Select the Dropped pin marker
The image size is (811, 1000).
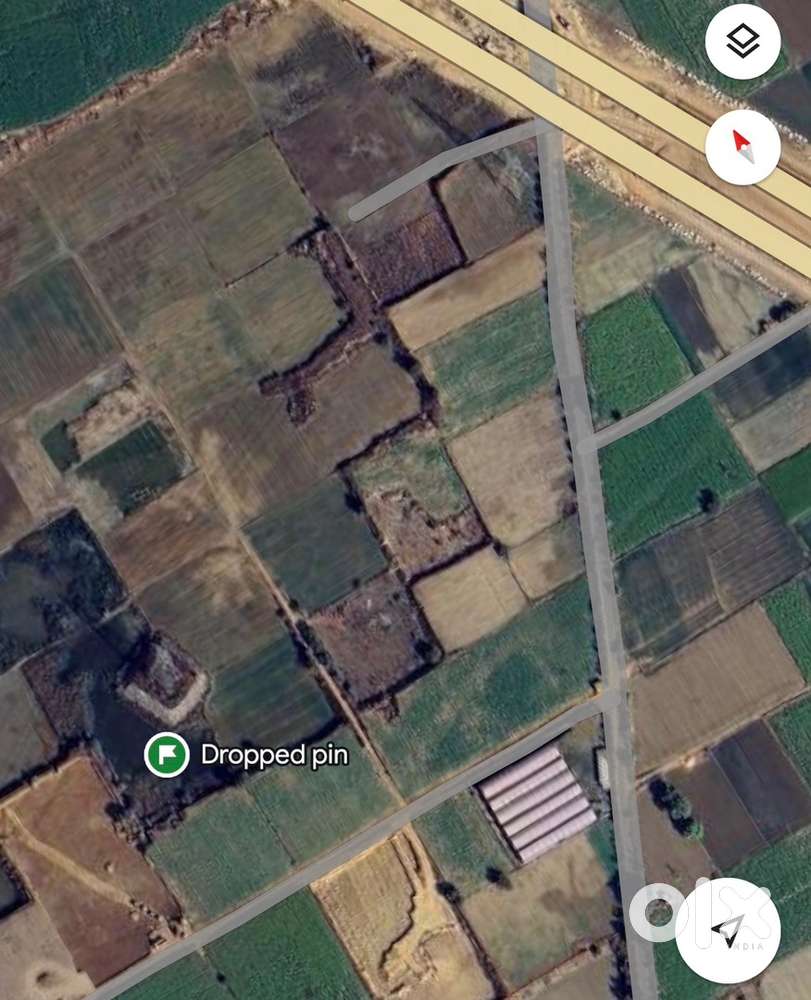click(167, 754)
